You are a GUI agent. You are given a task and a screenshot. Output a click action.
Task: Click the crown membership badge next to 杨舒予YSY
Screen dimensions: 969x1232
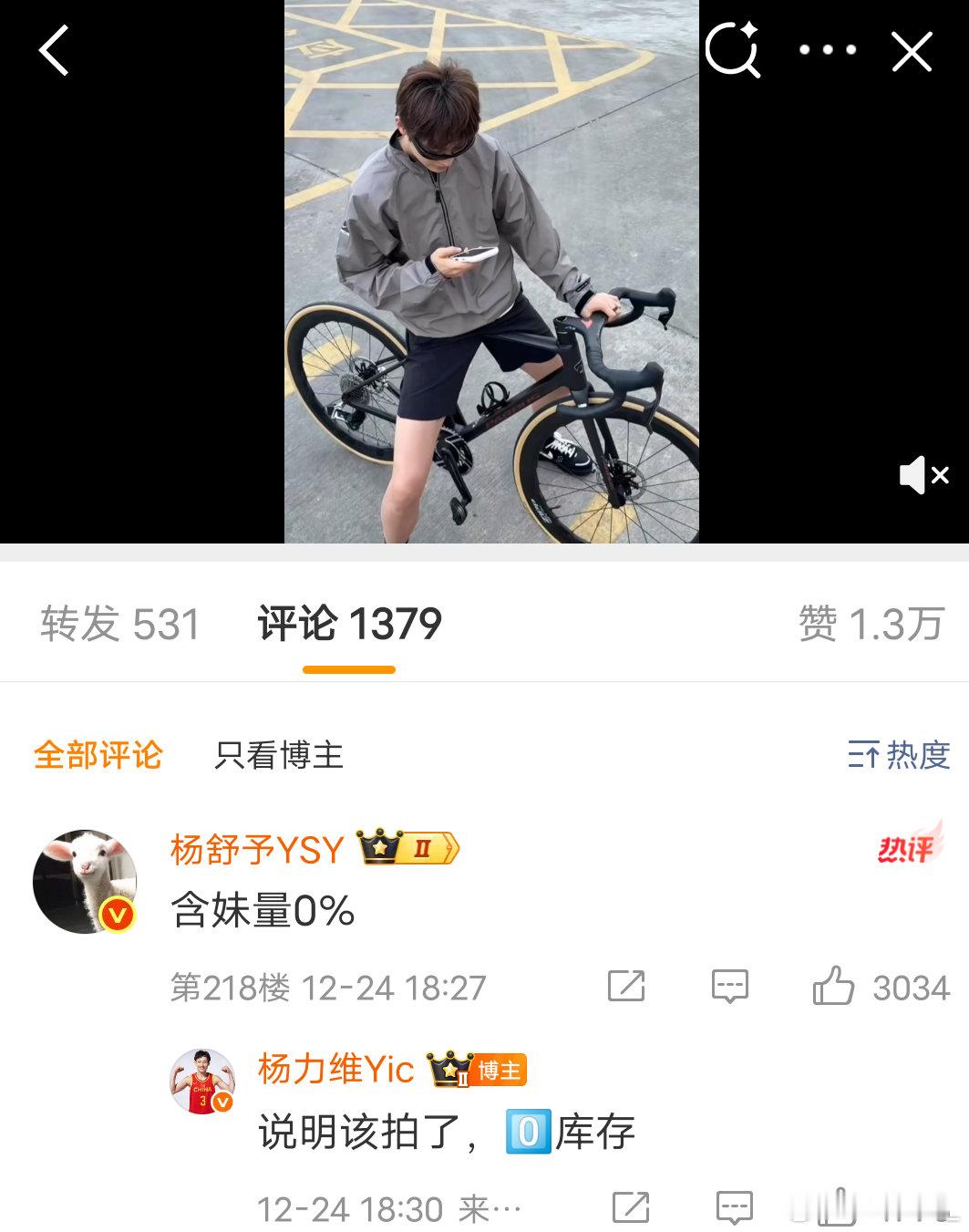(407, 848)
